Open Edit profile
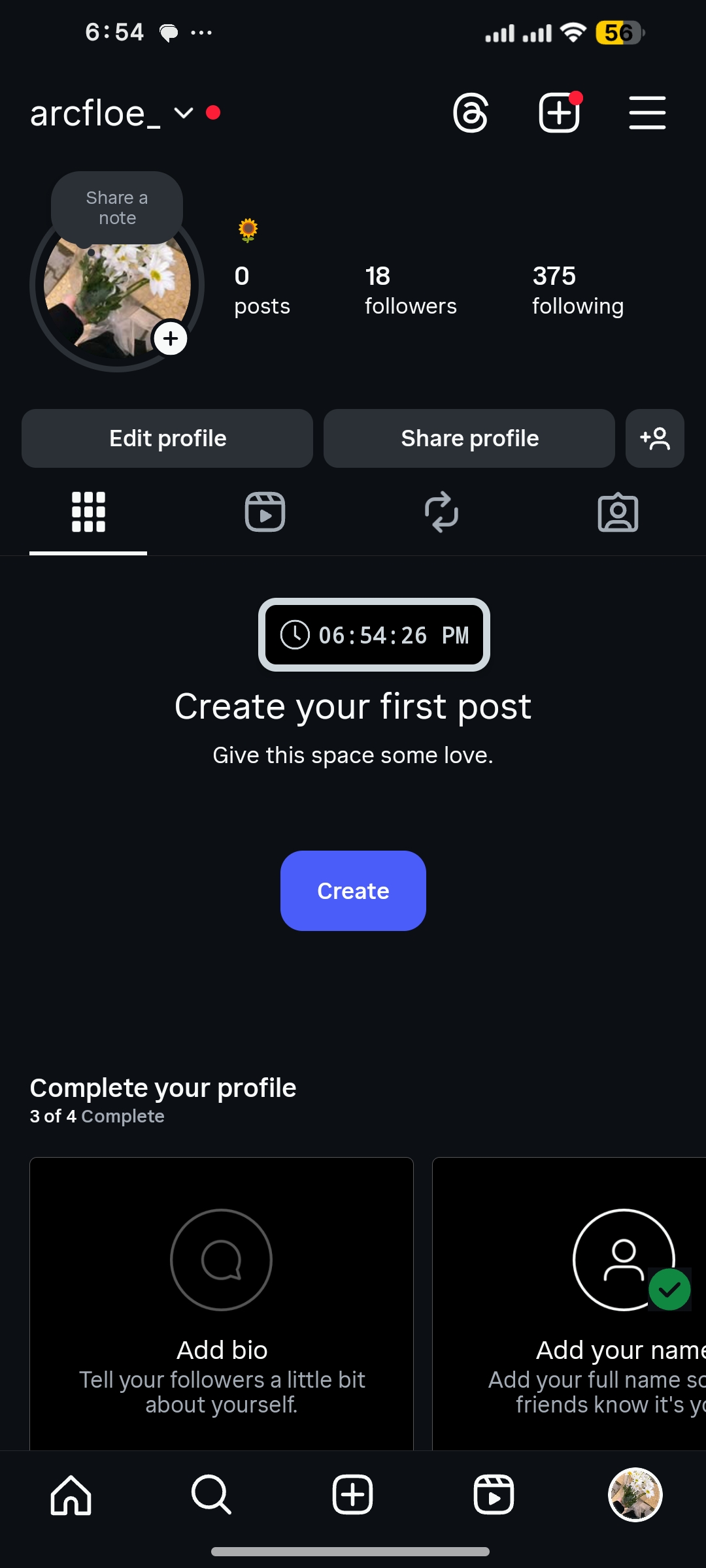Viewport: 706px width, 1568px height. pyautogui.click(x=167, y=438)
